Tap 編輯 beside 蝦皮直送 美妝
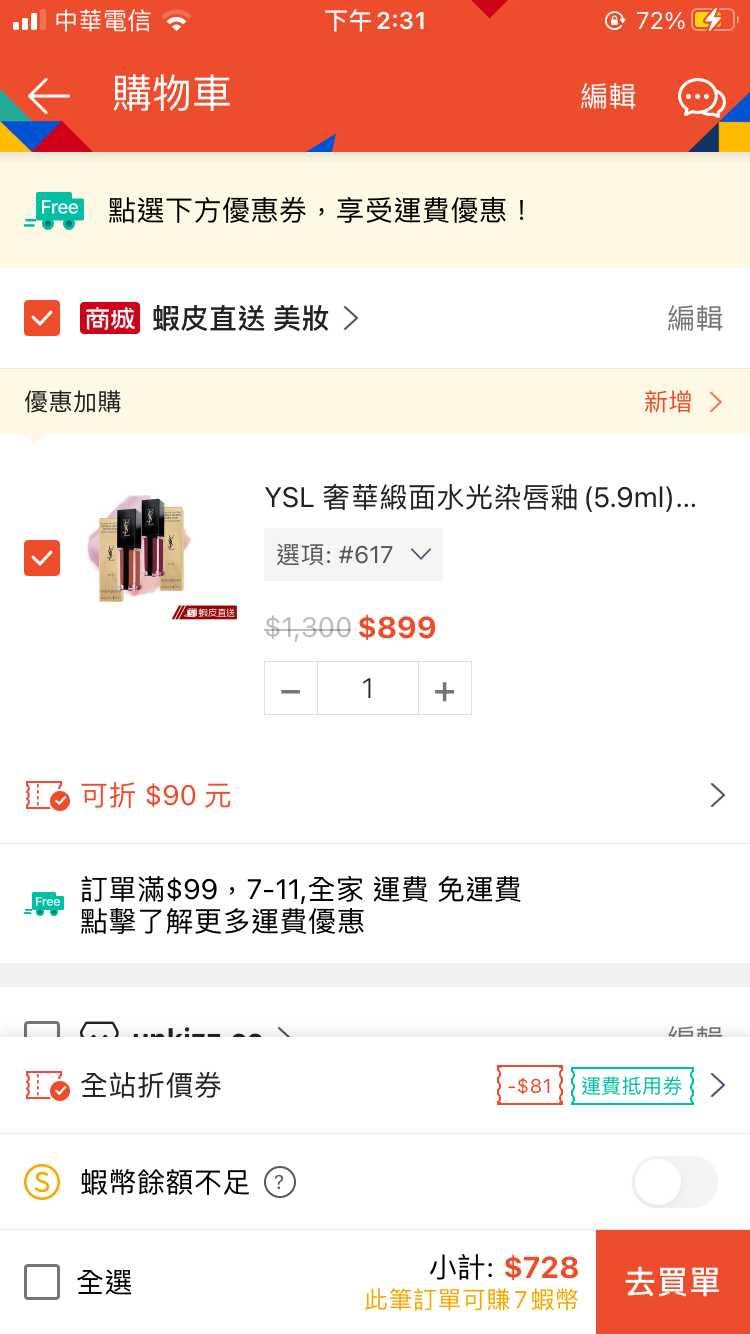This screenshot has height=1334, width=750. tap(694, 318)
